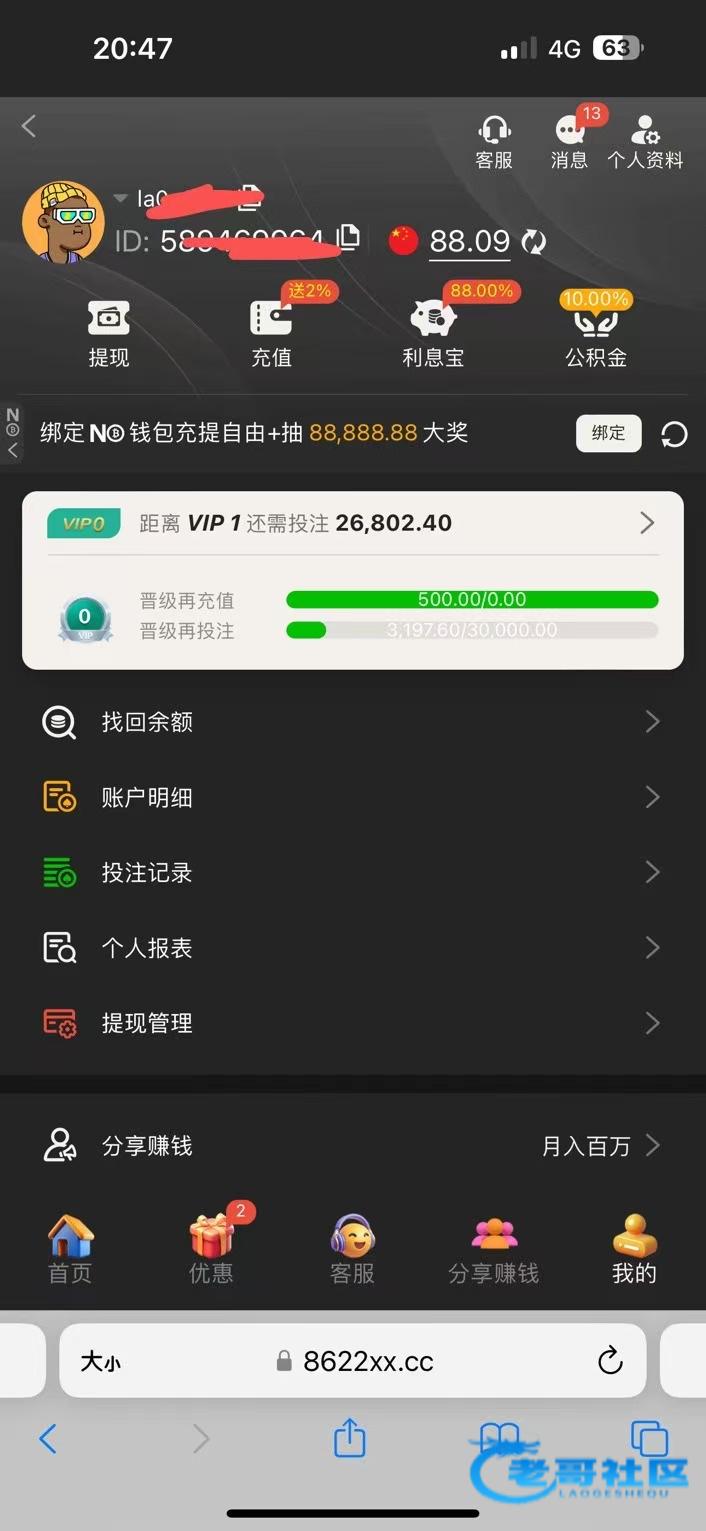The width and height of the screenshot is (706, 1531).
Task: Open the 消息 inbox
Action: (x=570, y=142)
